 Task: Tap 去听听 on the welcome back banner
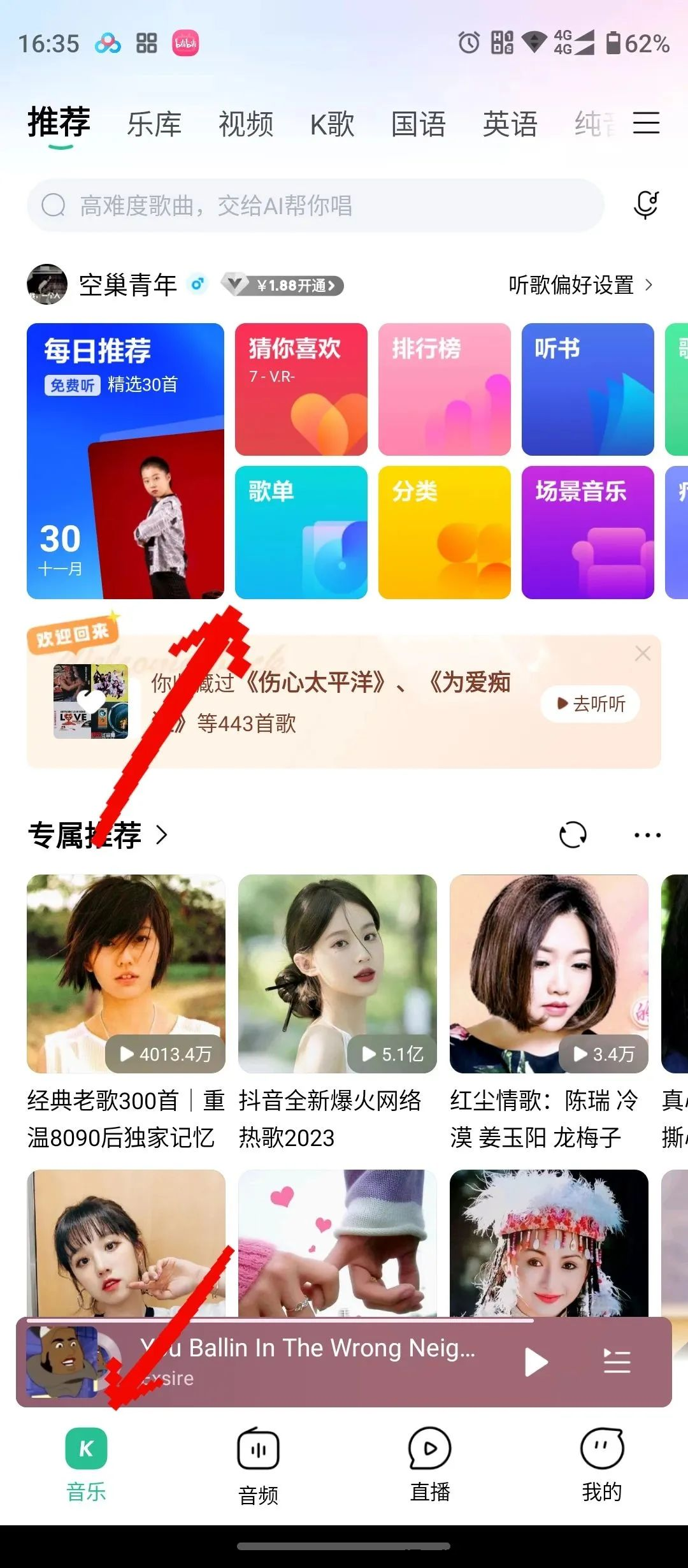tap(591, 704)
